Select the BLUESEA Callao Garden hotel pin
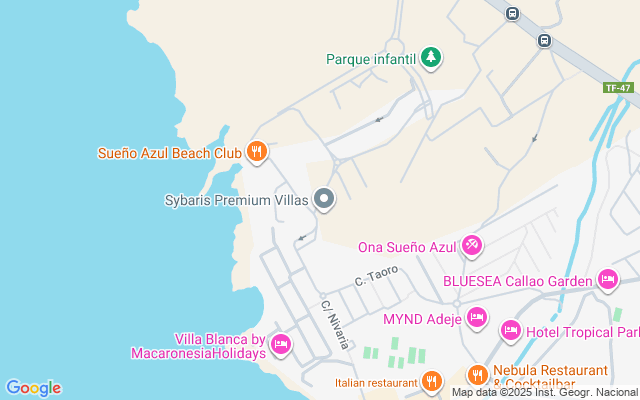 (607, 280)
